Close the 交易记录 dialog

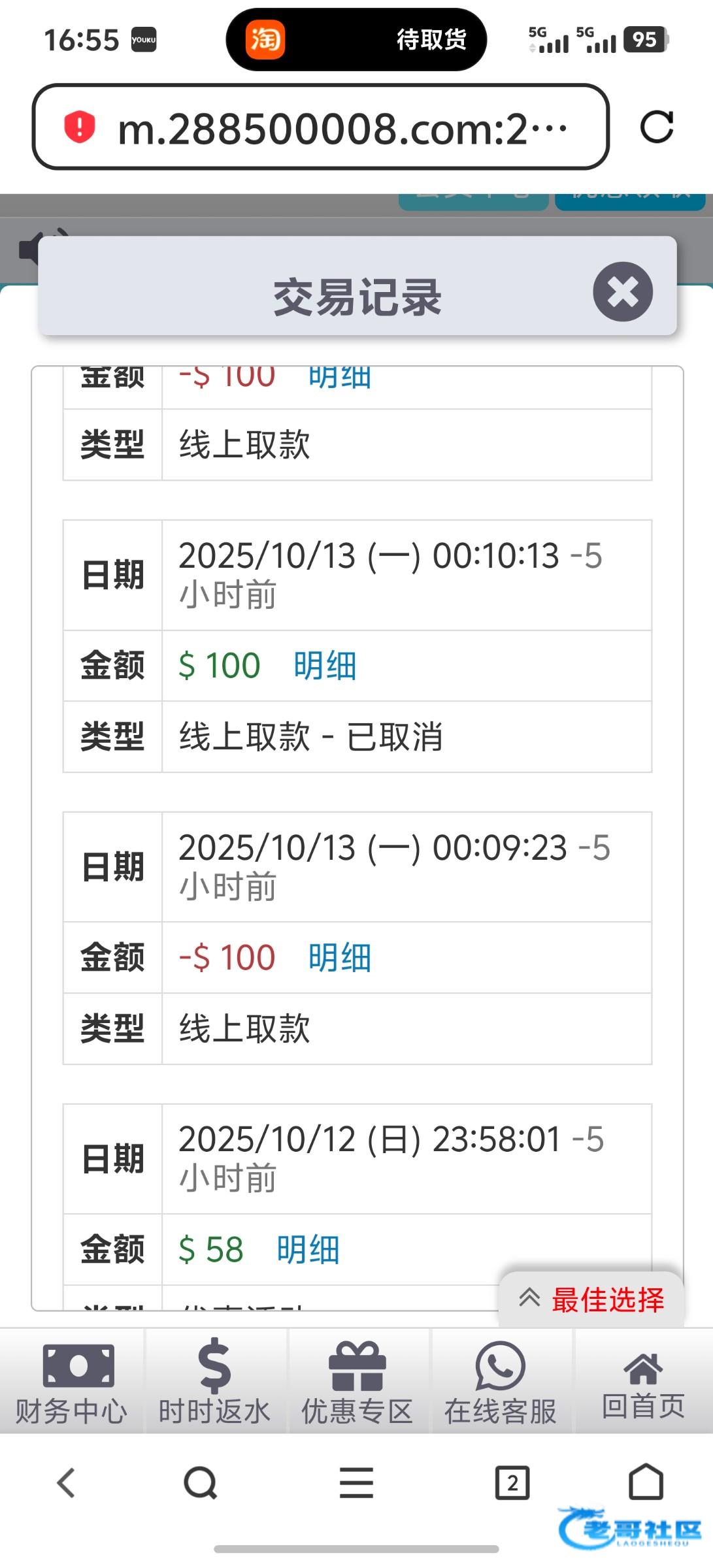click(623, 291)
